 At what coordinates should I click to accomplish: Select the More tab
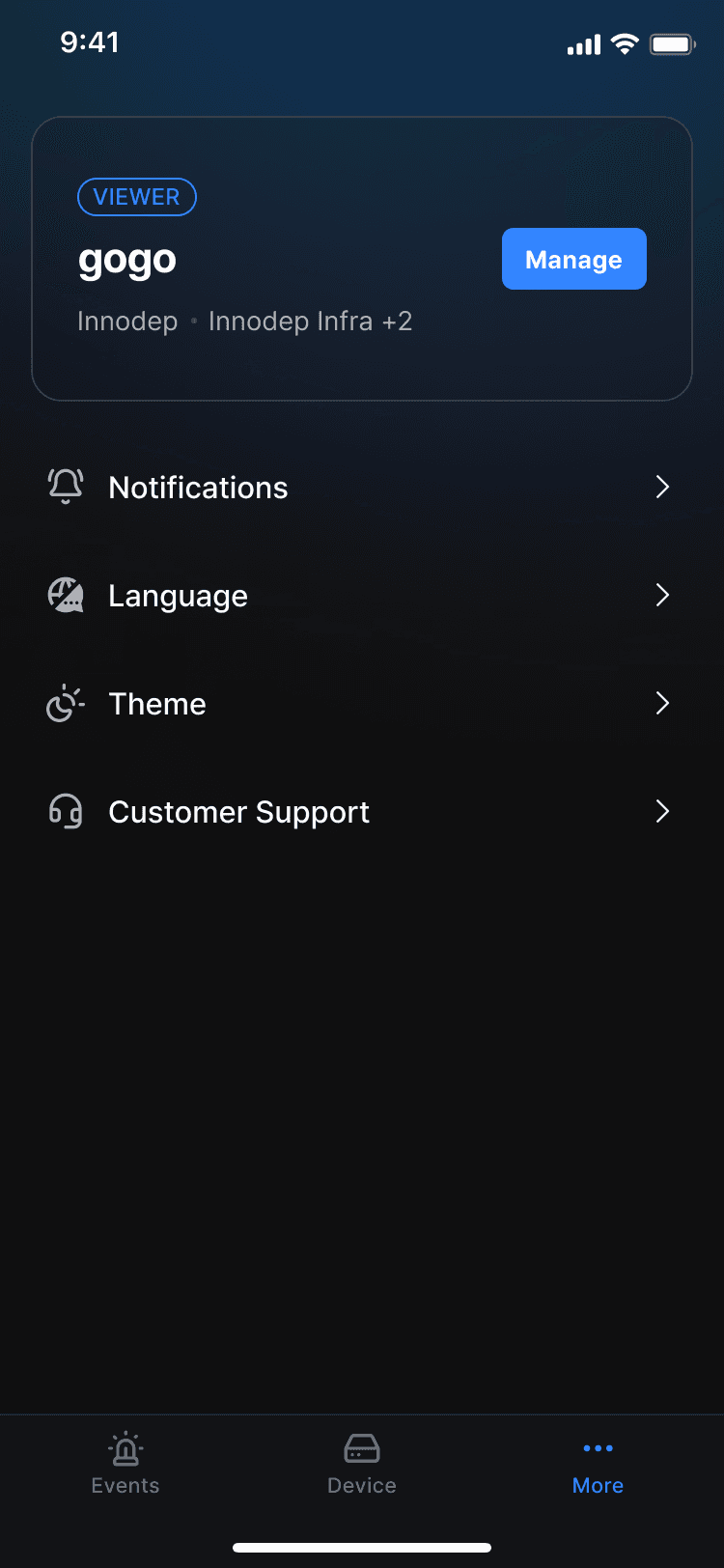pos(598,1464)
